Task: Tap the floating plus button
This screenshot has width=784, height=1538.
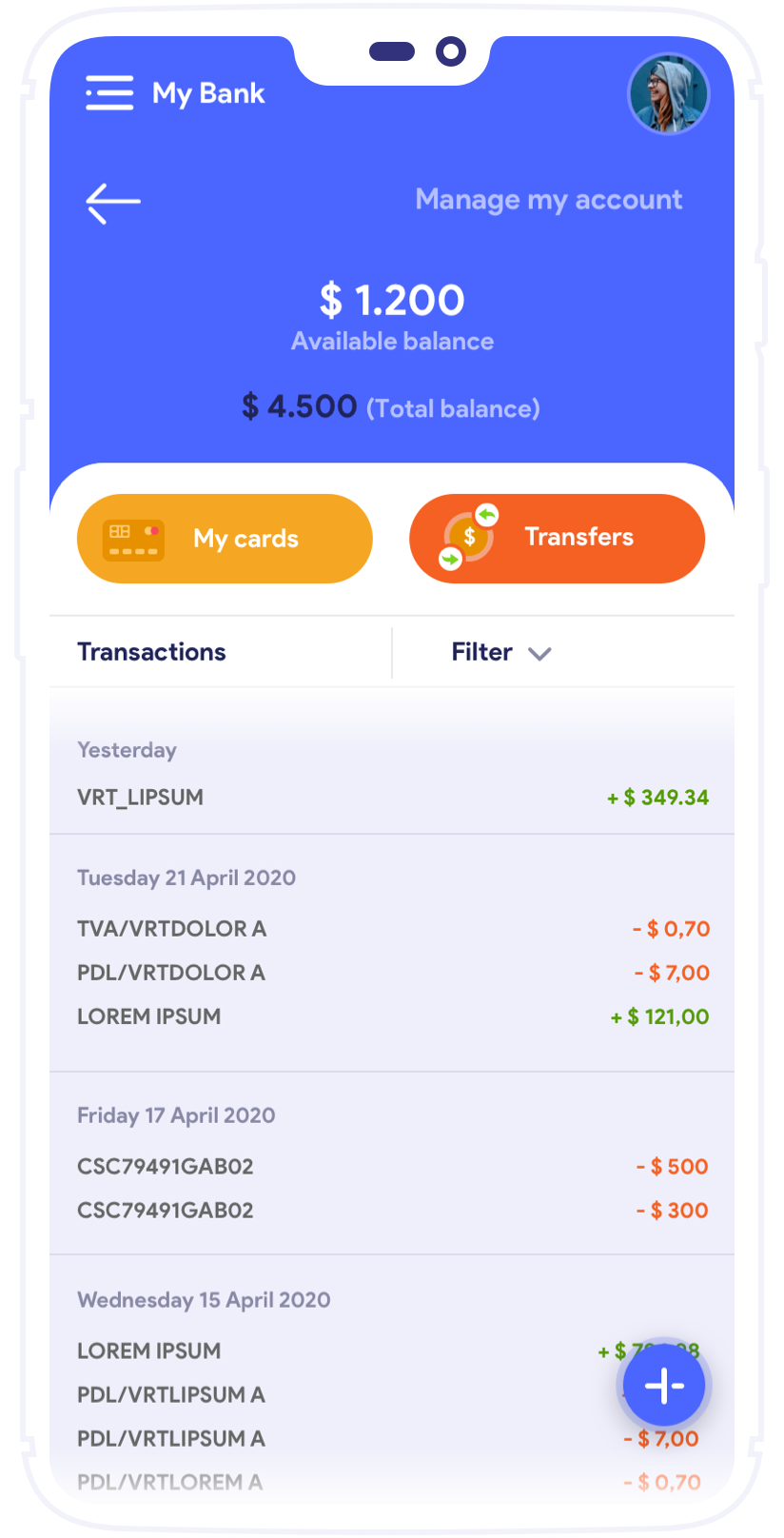Action: tap(664, 1385)
